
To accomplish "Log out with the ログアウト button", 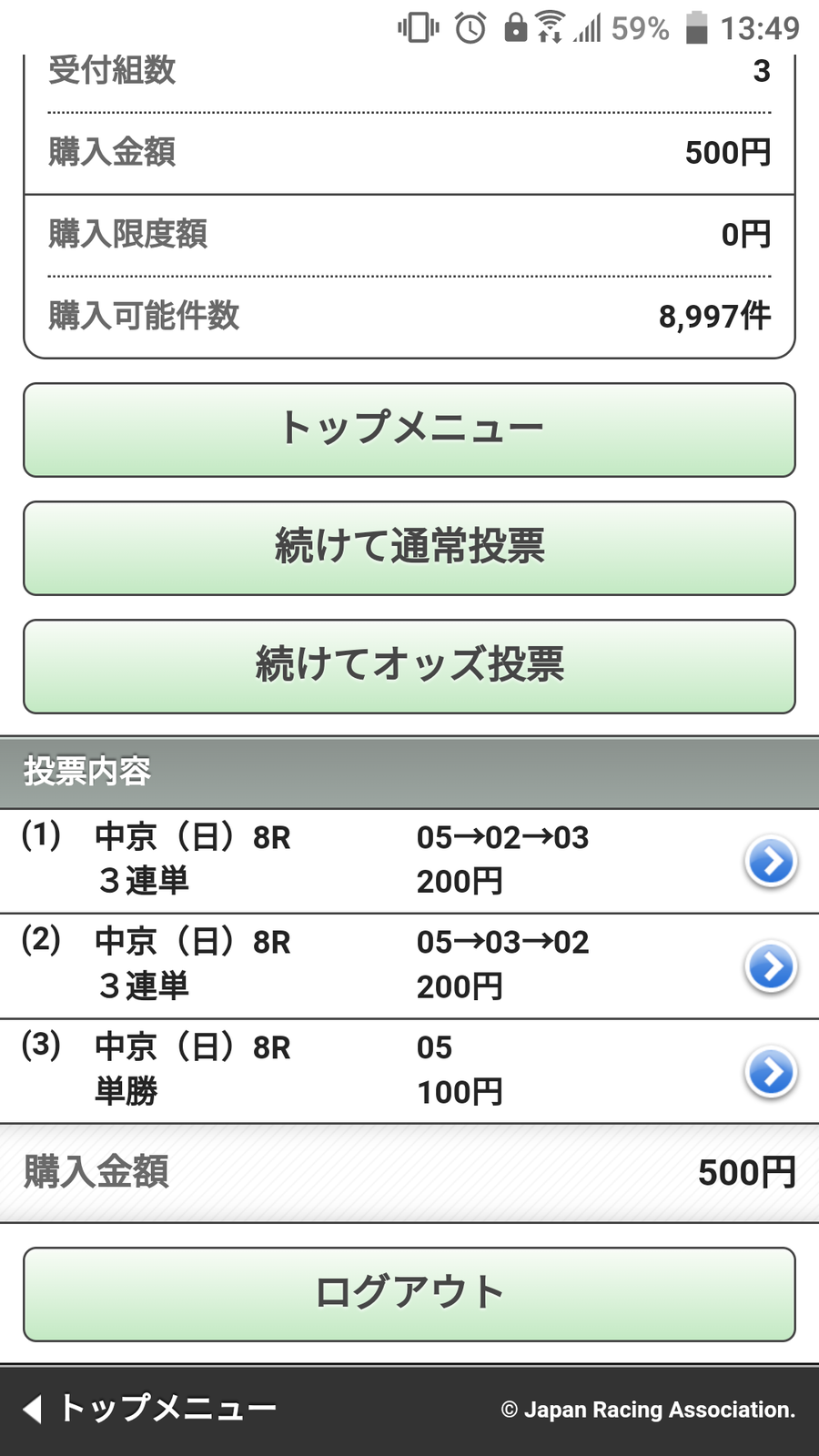I will pos(409,1293).
